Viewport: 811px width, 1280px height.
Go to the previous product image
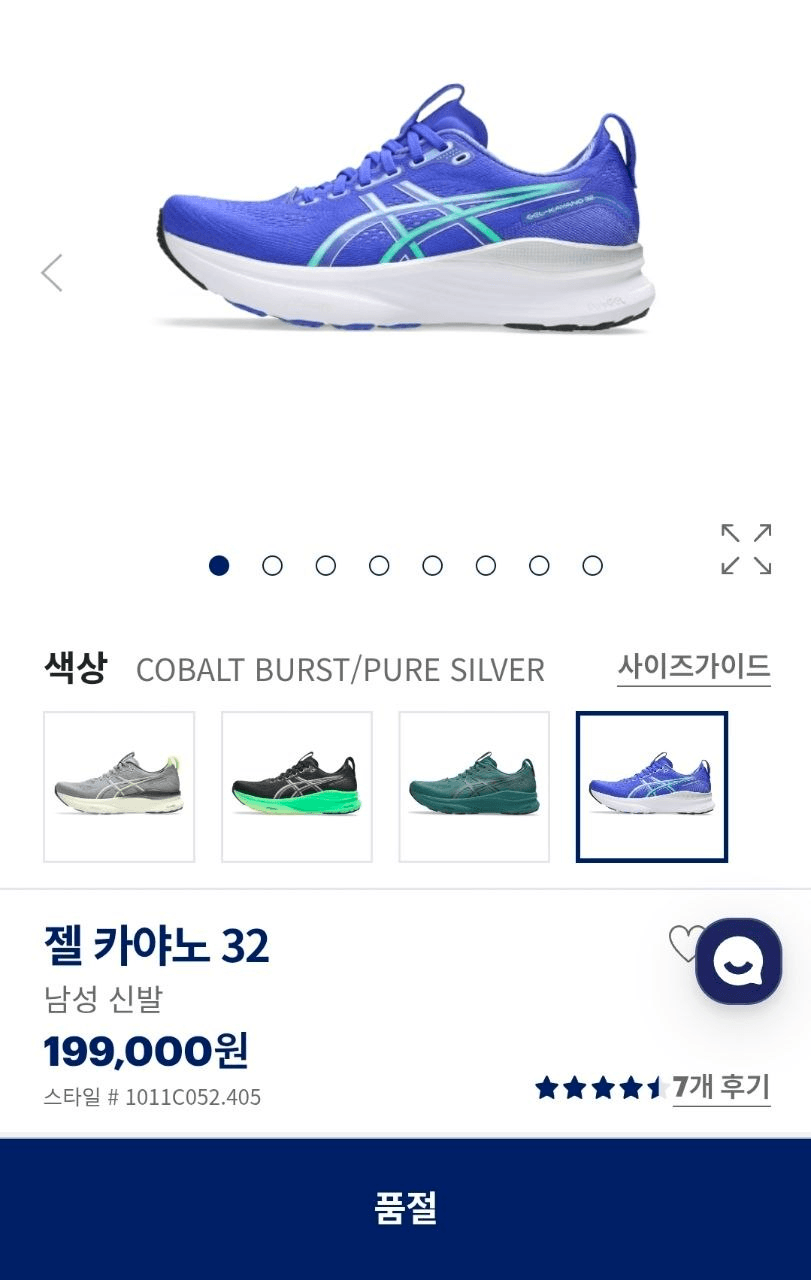(52, 273)
